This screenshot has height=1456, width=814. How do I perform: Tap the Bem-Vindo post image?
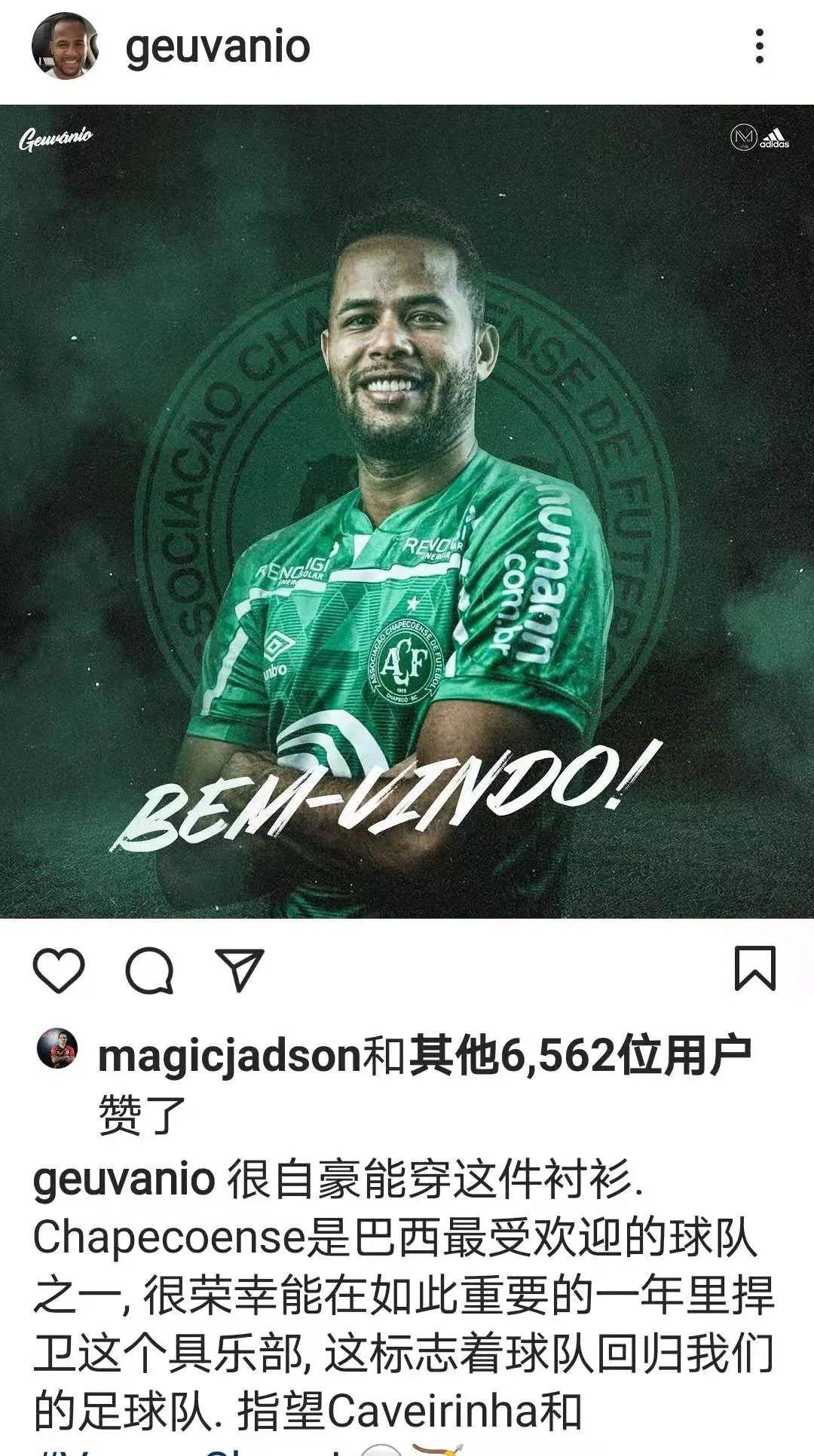[407, 511]
